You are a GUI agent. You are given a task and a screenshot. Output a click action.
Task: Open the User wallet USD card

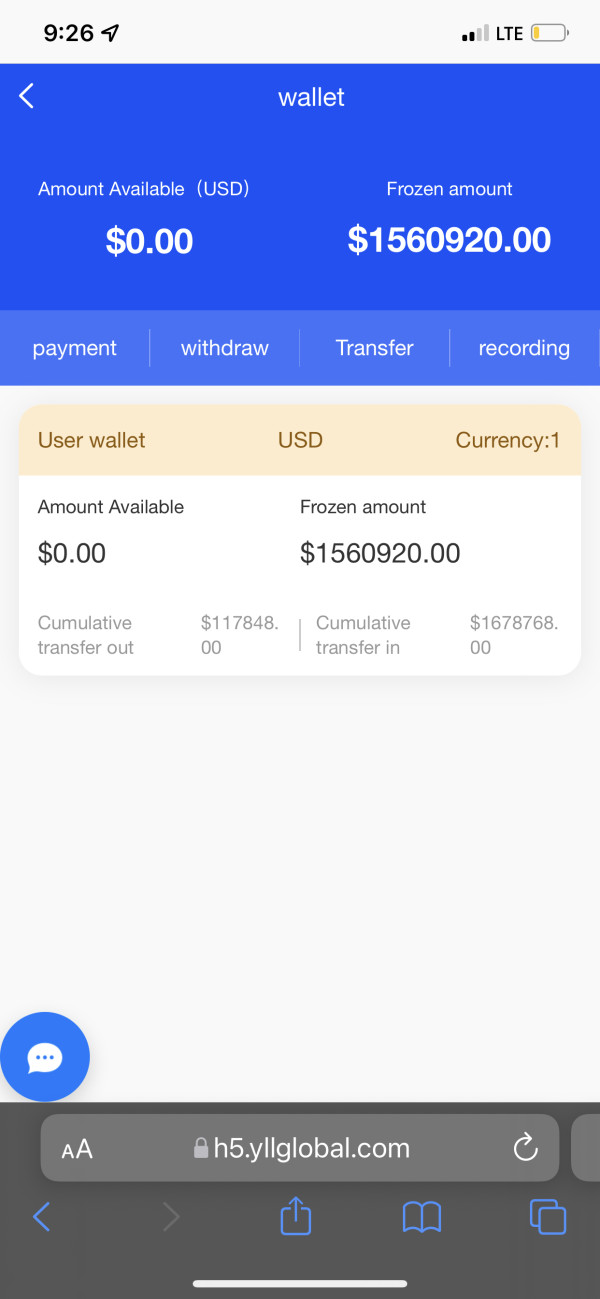click(x=300, y=540)
